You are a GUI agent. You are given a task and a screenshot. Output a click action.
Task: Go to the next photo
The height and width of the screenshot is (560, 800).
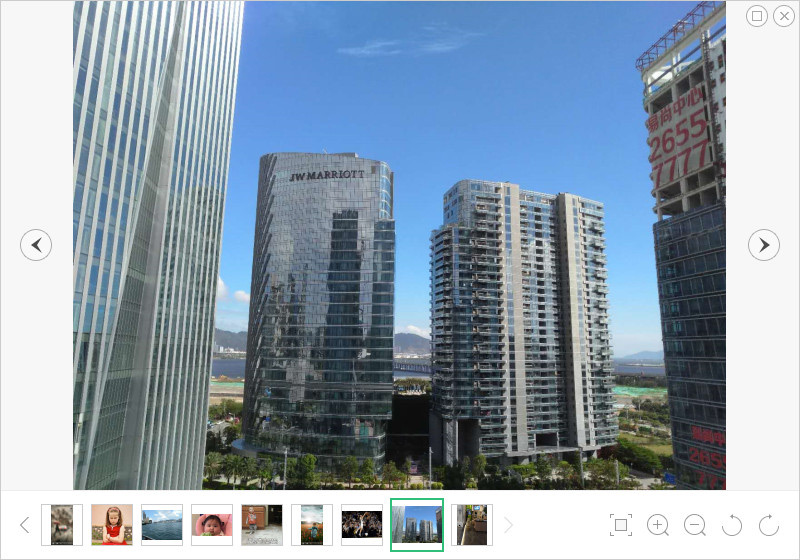(764, 245)
